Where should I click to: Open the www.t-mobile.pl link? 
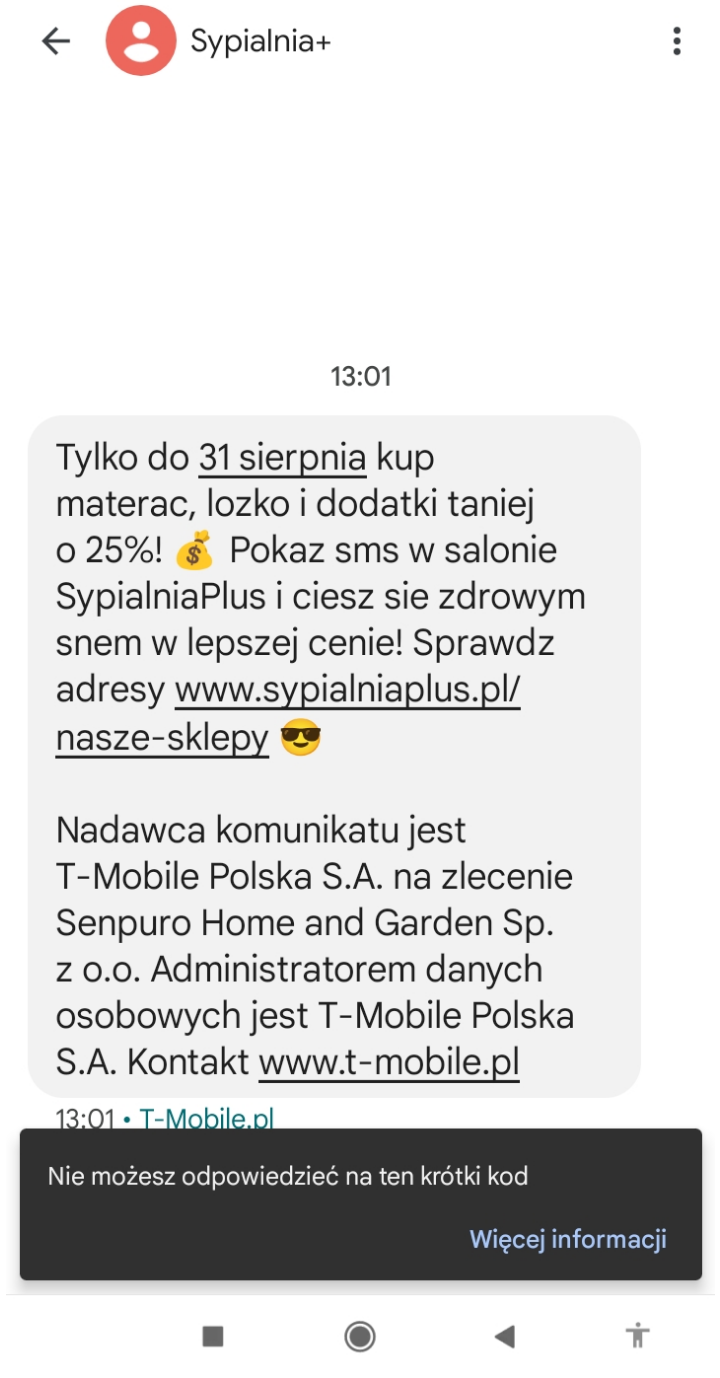pyautogui.click(x=389, y=1061)
